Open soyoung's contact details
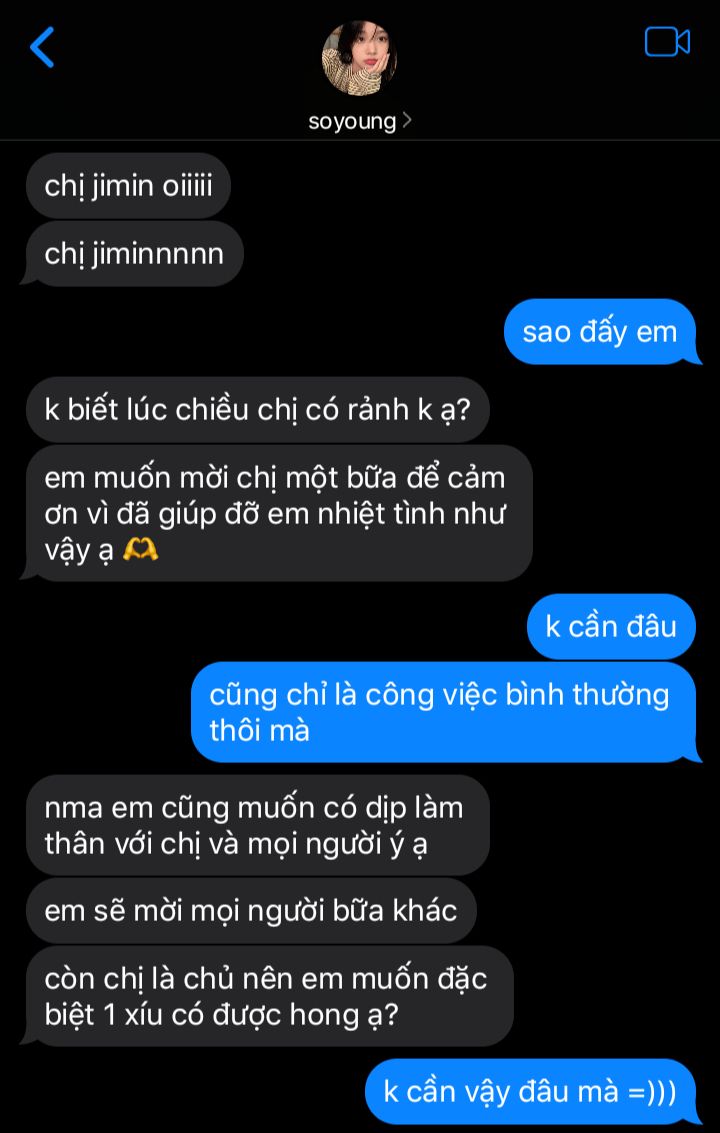This screenshot has height=1133, width=720. click(x=360, y=121)
